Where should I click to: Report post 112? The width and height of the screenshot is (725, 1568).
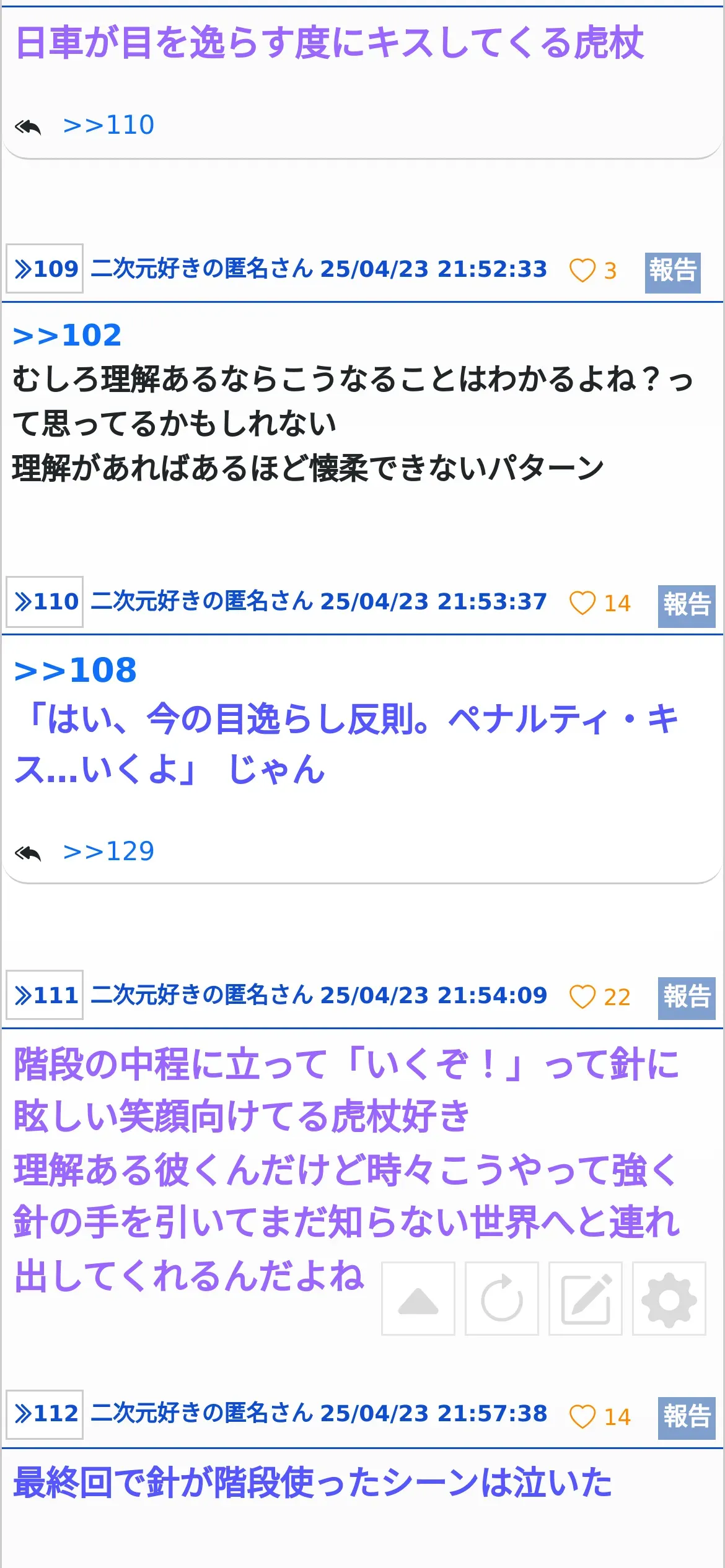coord(686,1416)
